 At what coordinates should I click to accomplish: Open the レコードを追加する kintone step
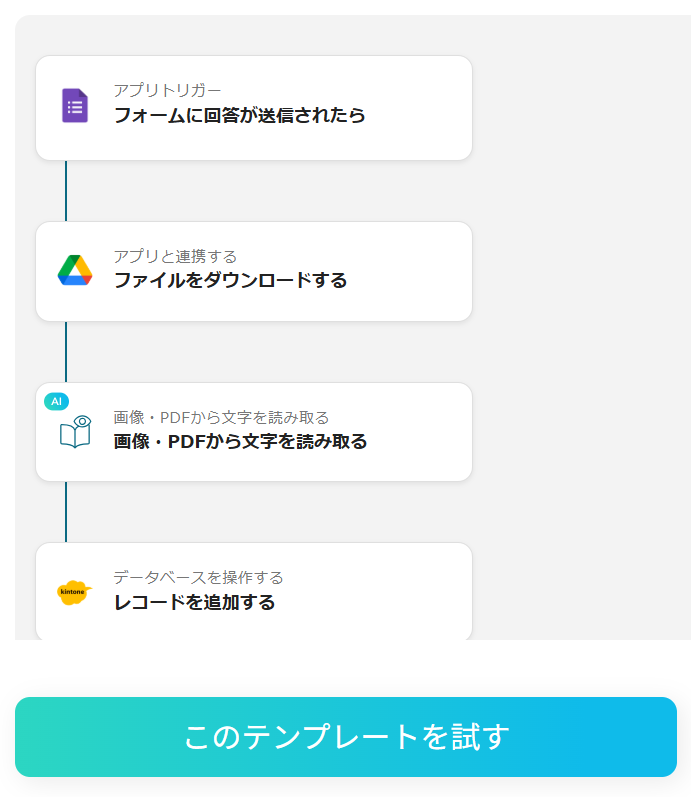[x=254, y=592]
